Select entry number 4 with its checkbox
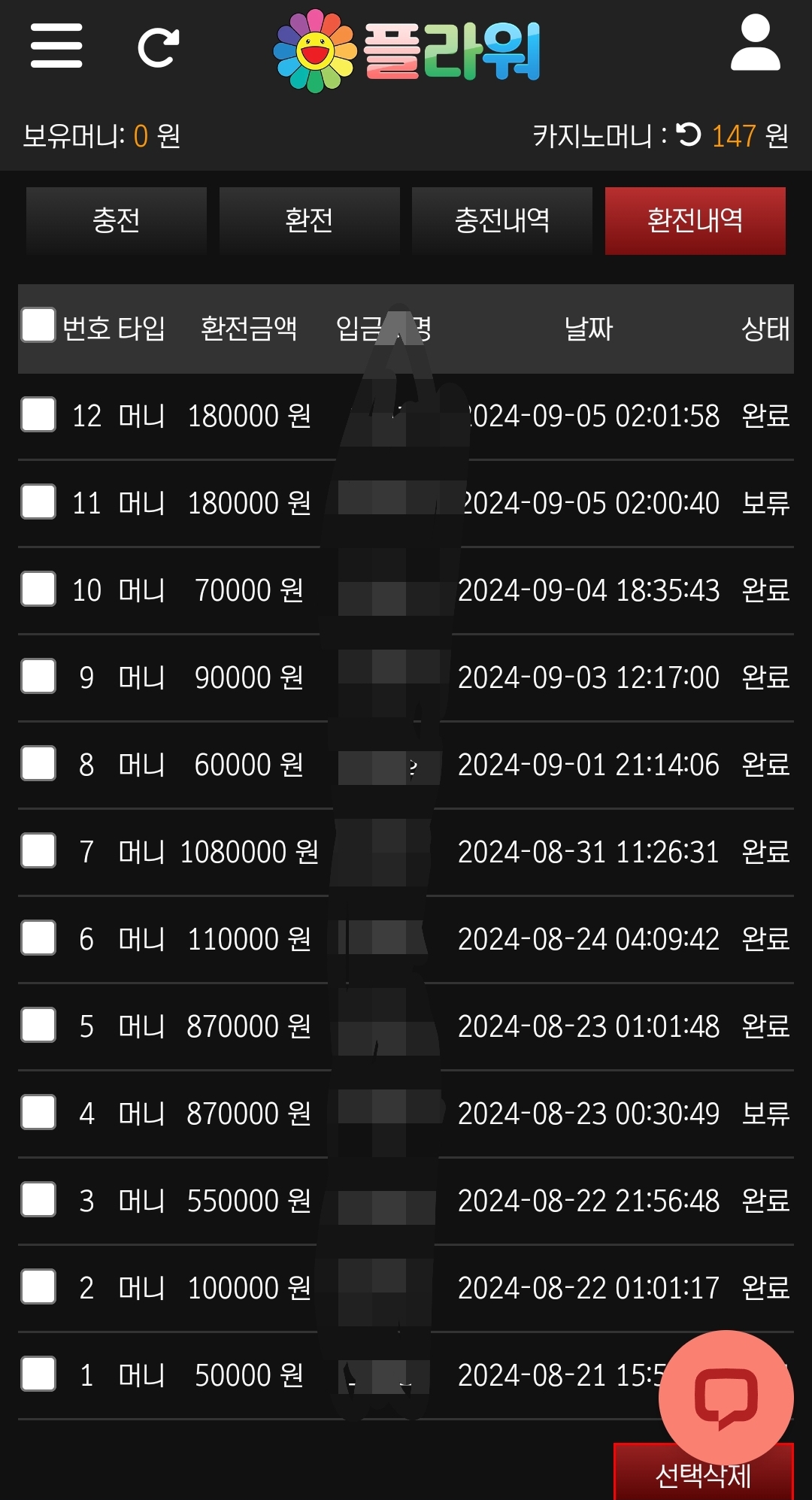 38,1113
